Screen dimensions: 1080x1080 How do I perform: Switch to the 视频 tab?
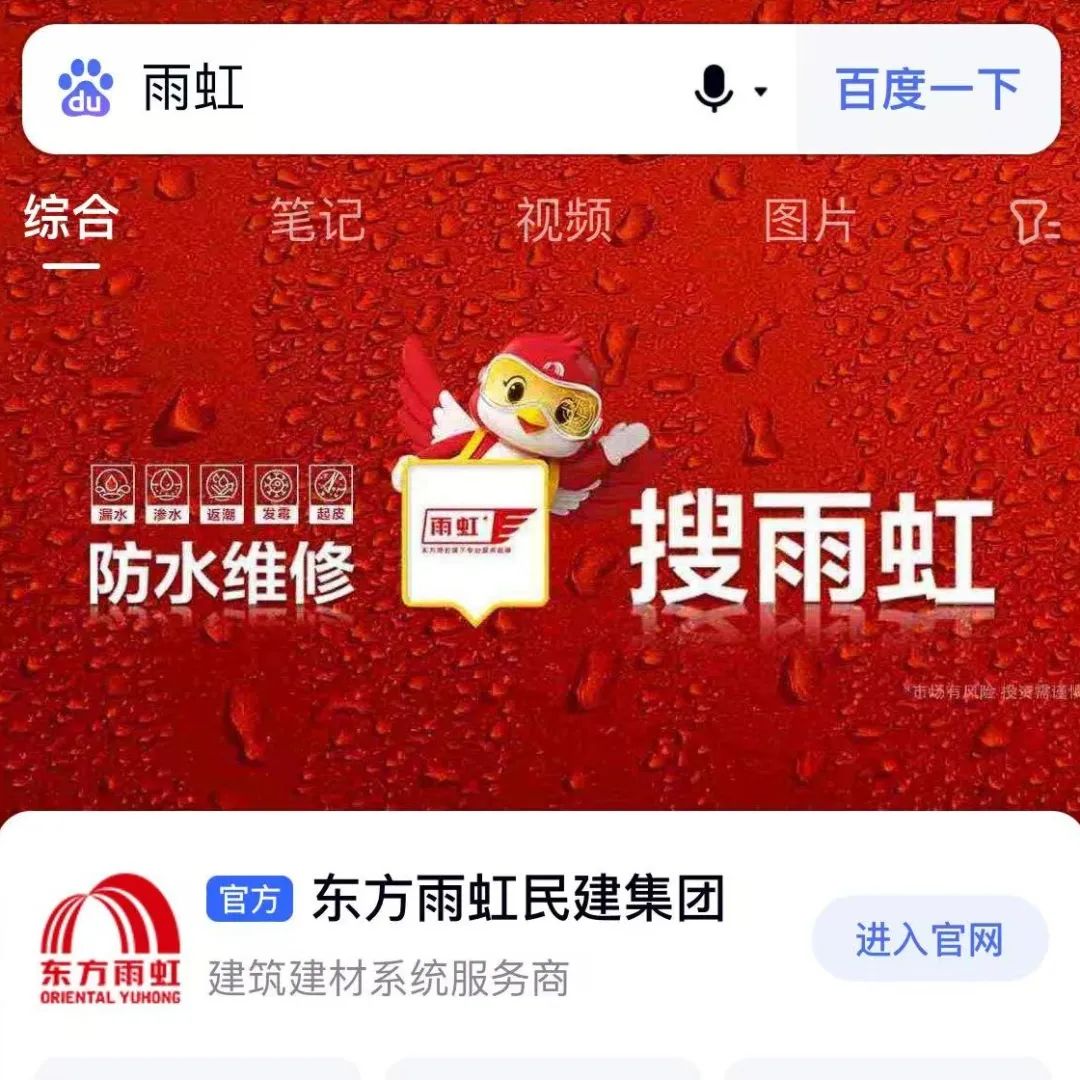point(563,220)
